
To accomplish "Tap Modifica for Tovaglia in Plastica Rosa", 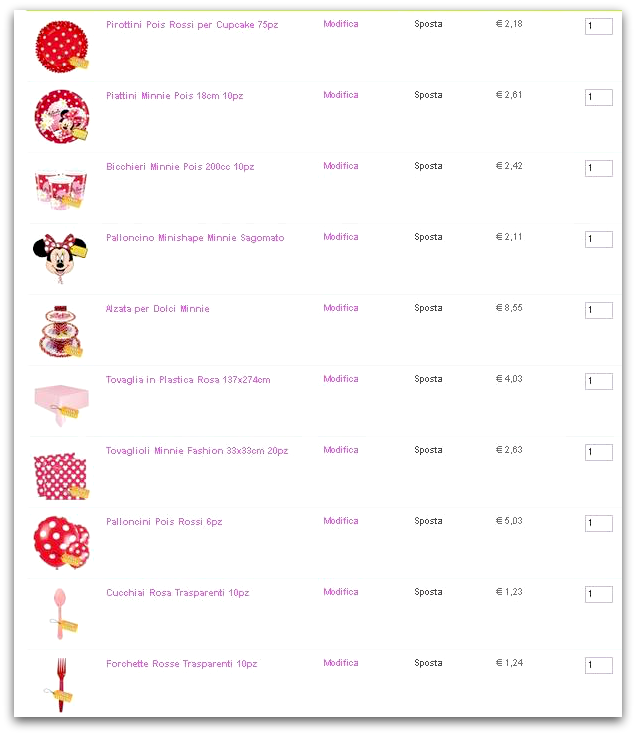I will [x=340, y=379].
